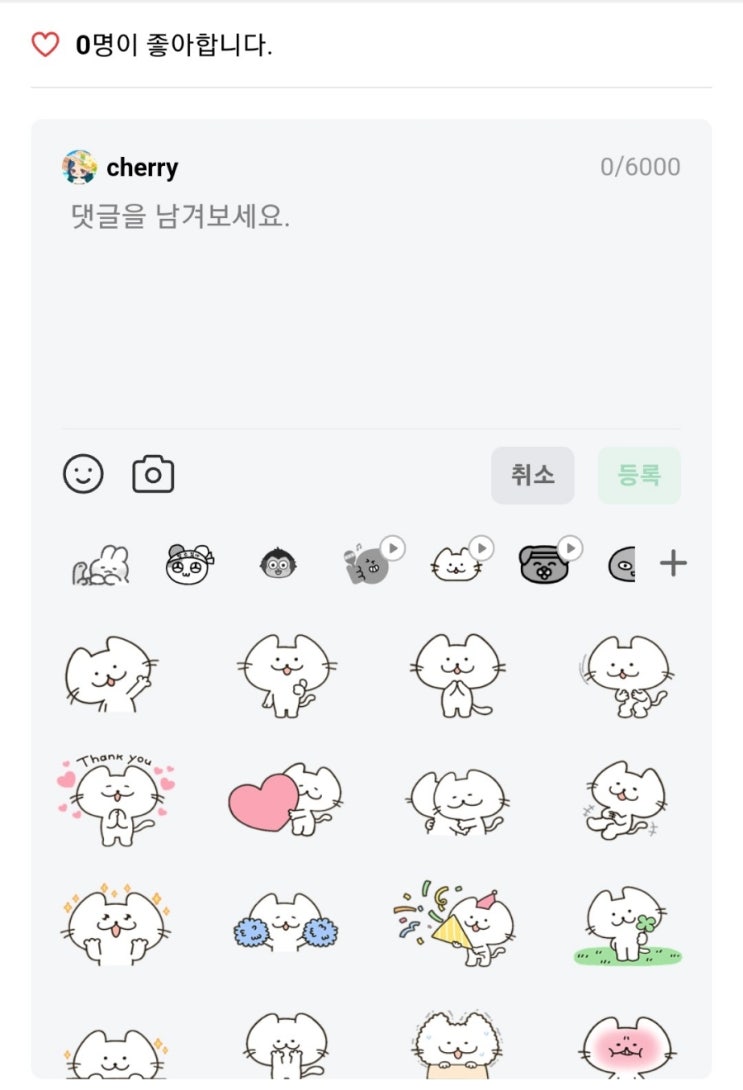Send the Thank you cat sticker

110,798
